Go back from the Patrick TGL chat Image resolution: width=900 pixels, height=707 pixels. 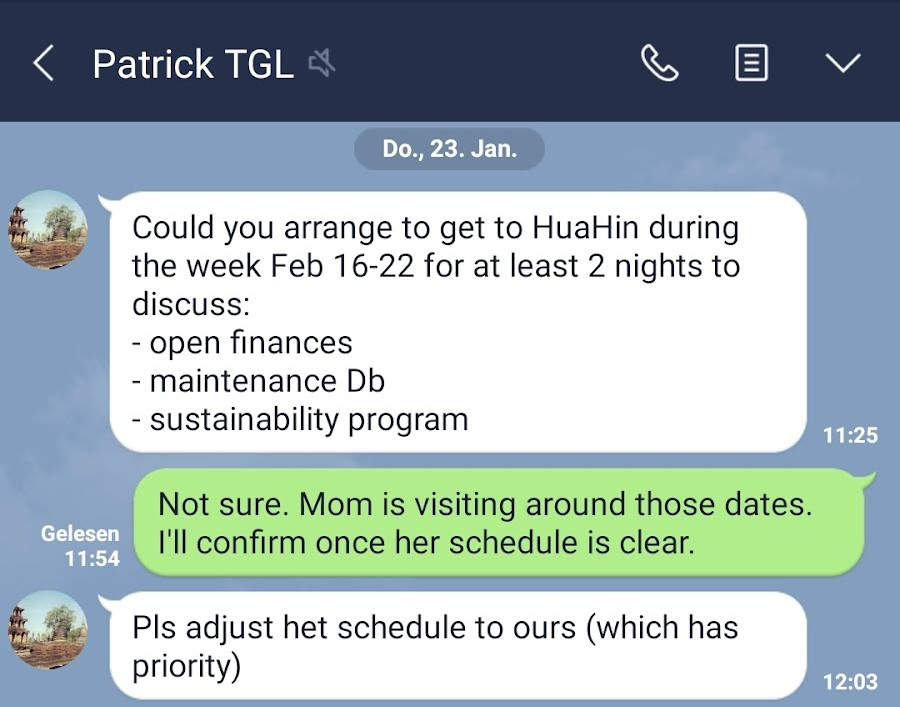pos(42,64)
